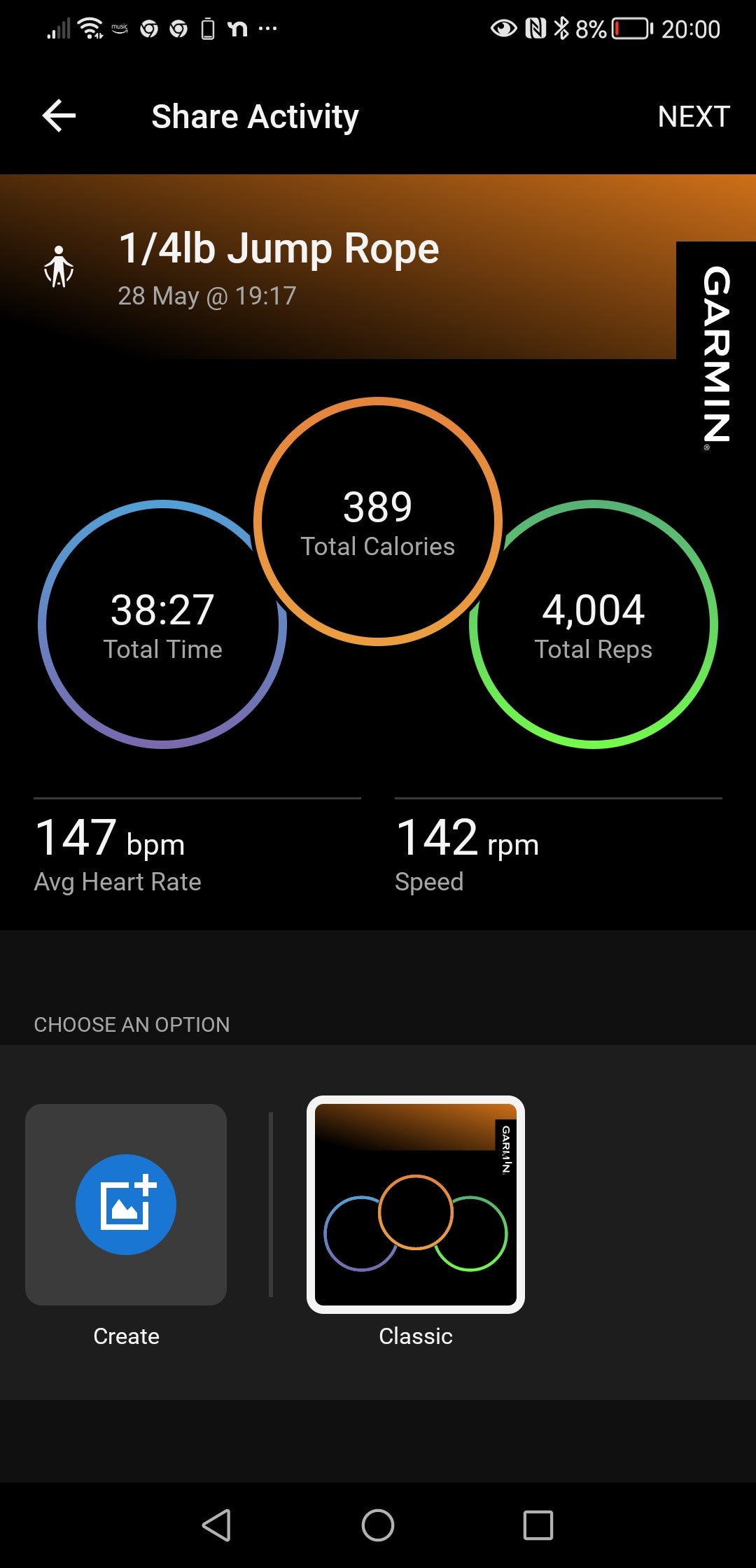Screen dimensions: 756x1568
Task: Go back from Share Activity
Action: click(59, 116)
